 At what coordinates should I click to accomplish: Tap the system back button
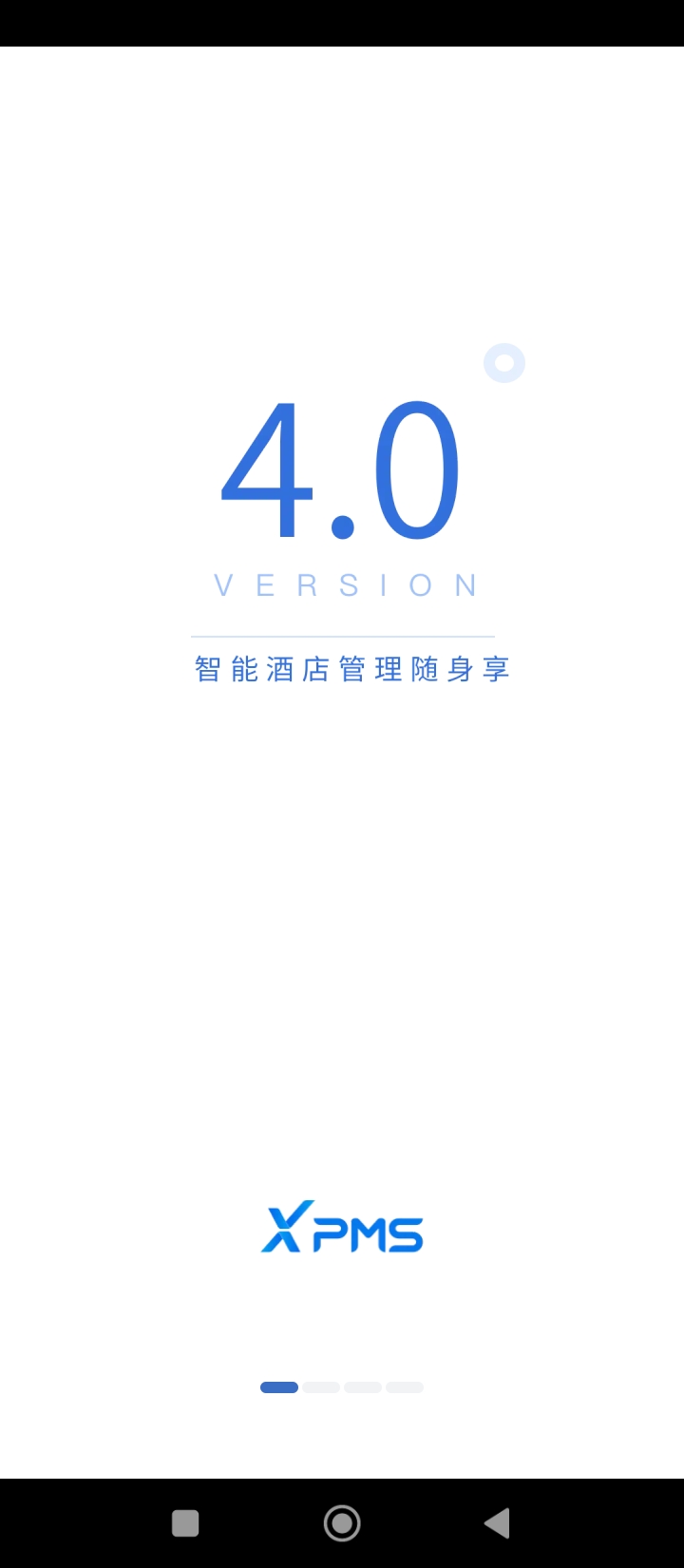pyautogui.click(x=497, y=1523)
